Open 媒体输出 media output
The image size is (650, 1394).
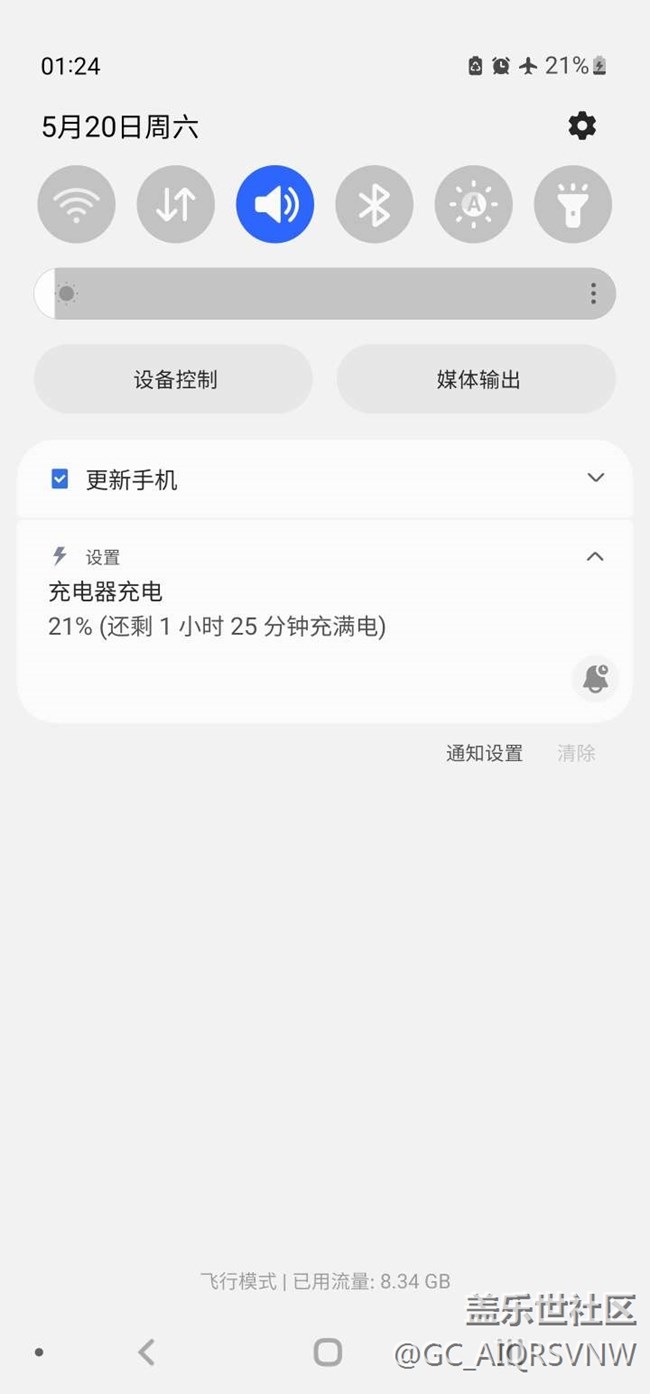click(x=477, y=380)
